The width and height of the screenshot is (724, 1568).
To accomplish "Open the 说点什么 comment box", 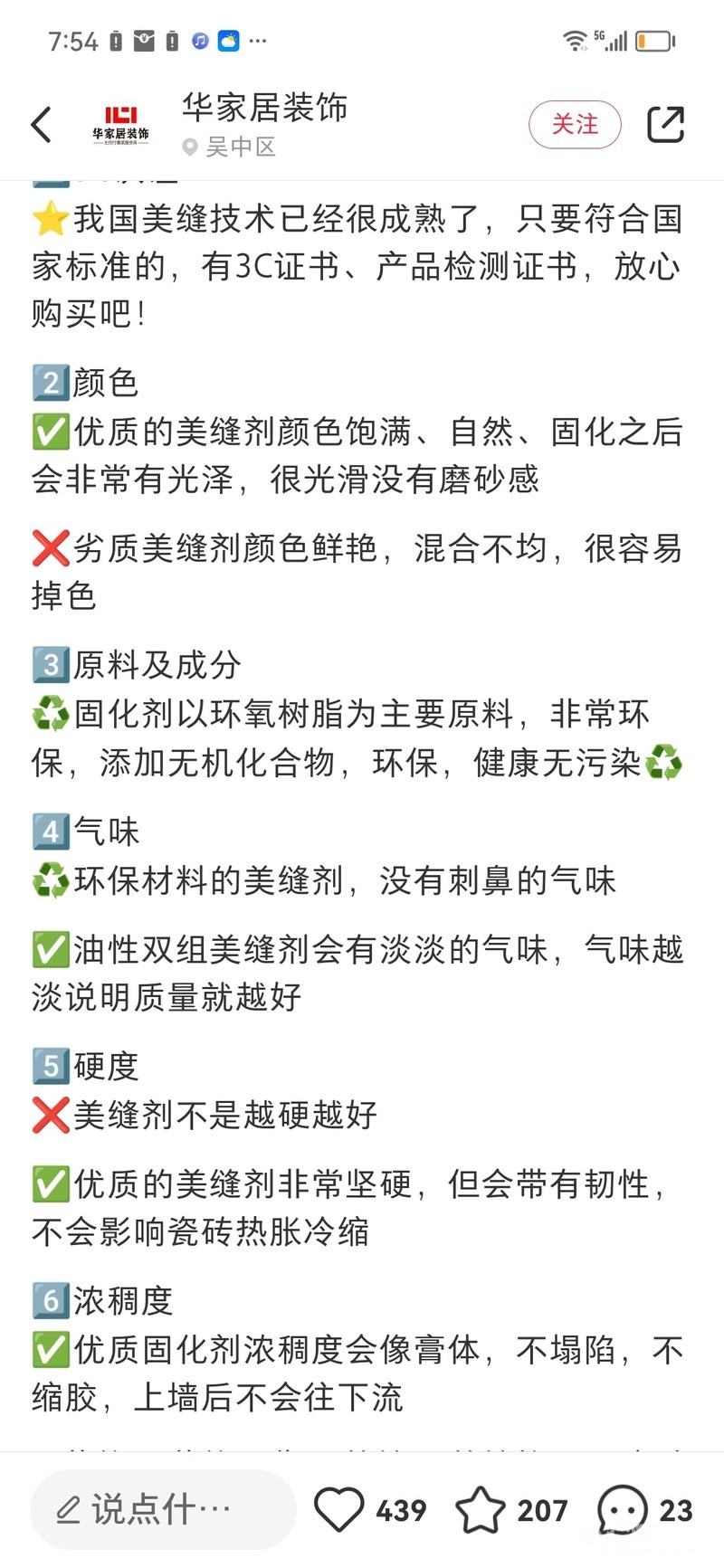I will point(163,1509).
